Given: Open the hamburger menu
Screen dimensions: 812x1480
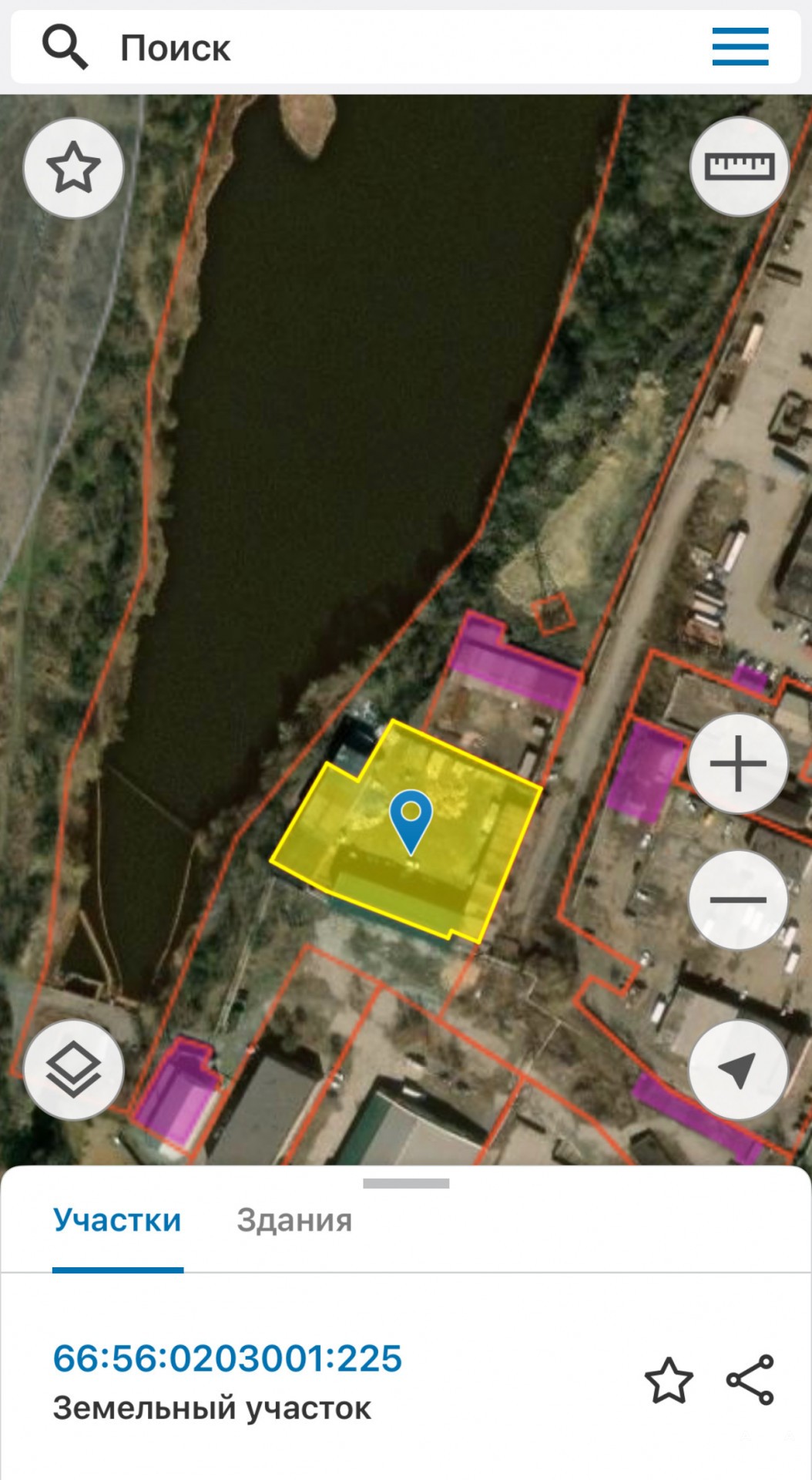Looking at the screenshot, I should coord(740,47).
